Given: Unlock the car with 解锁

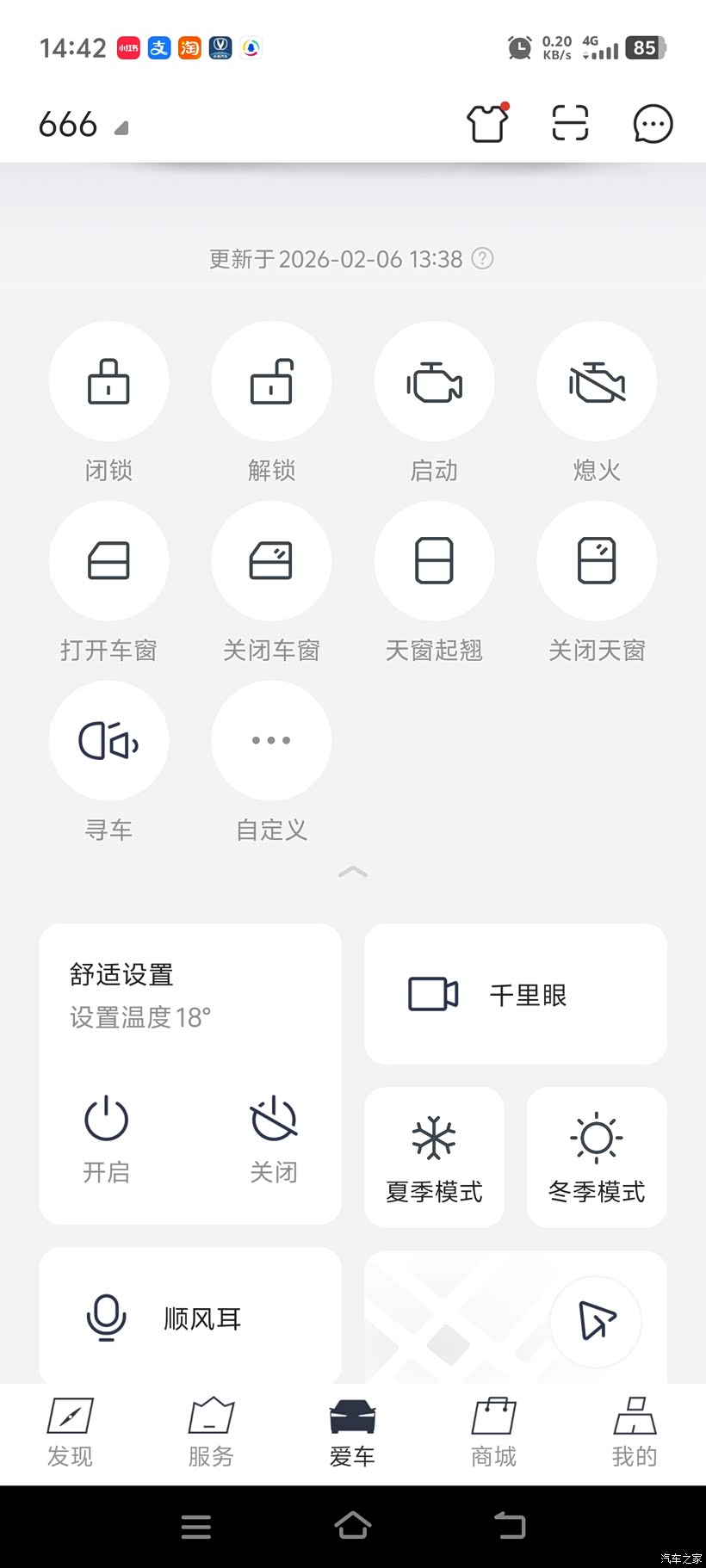Looking at the screenshot, I should click(271, 381).
